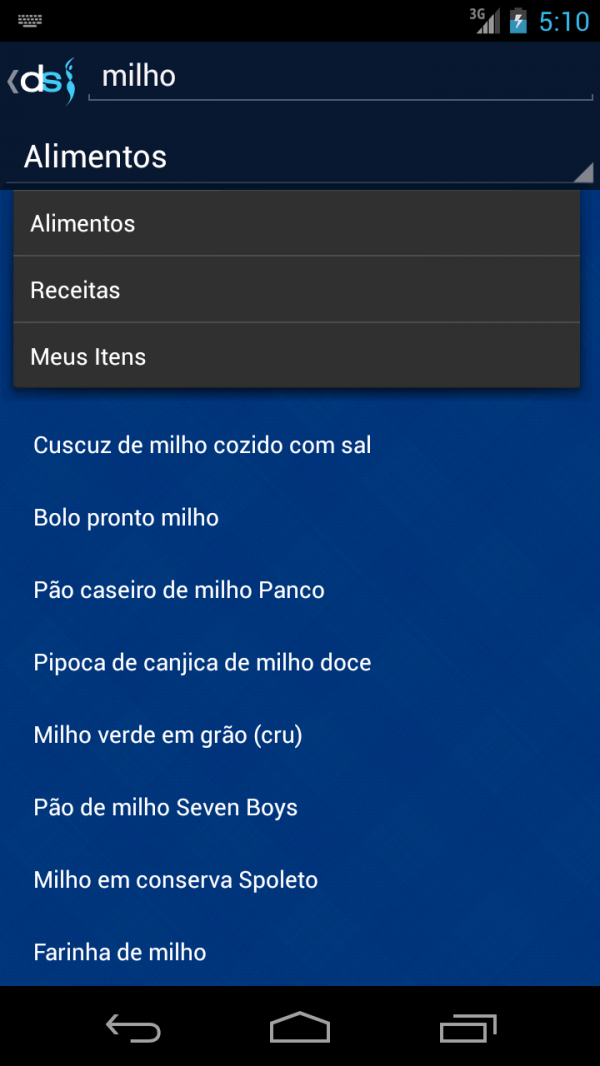Choose Receitas from the dropdown
The image size is (600, 1066).
pyautogui.click(x=297, y=290)
